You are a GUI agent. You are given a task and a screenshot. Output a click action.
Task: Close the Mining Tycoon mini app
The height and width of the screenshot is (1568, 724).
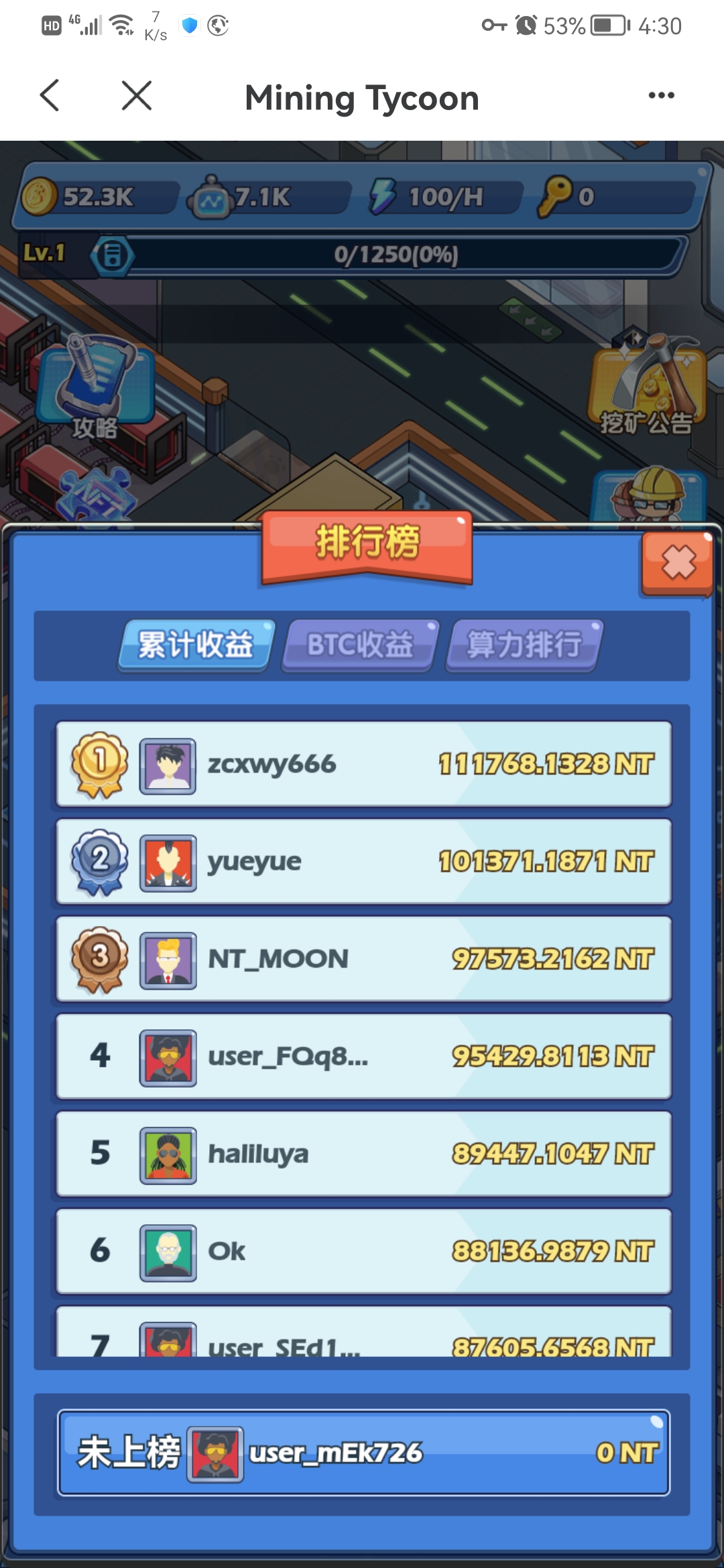137,95
